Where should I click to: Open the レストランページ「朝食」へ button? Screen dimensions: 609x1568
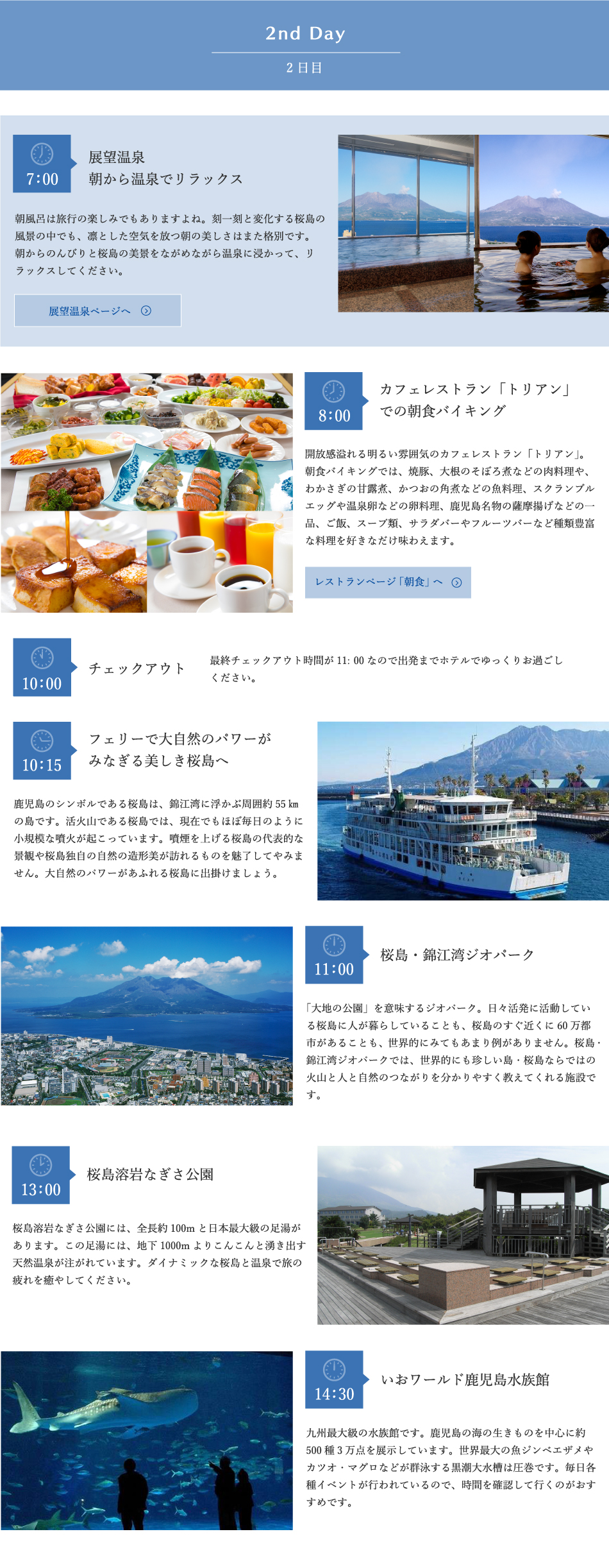pos(387,582)
